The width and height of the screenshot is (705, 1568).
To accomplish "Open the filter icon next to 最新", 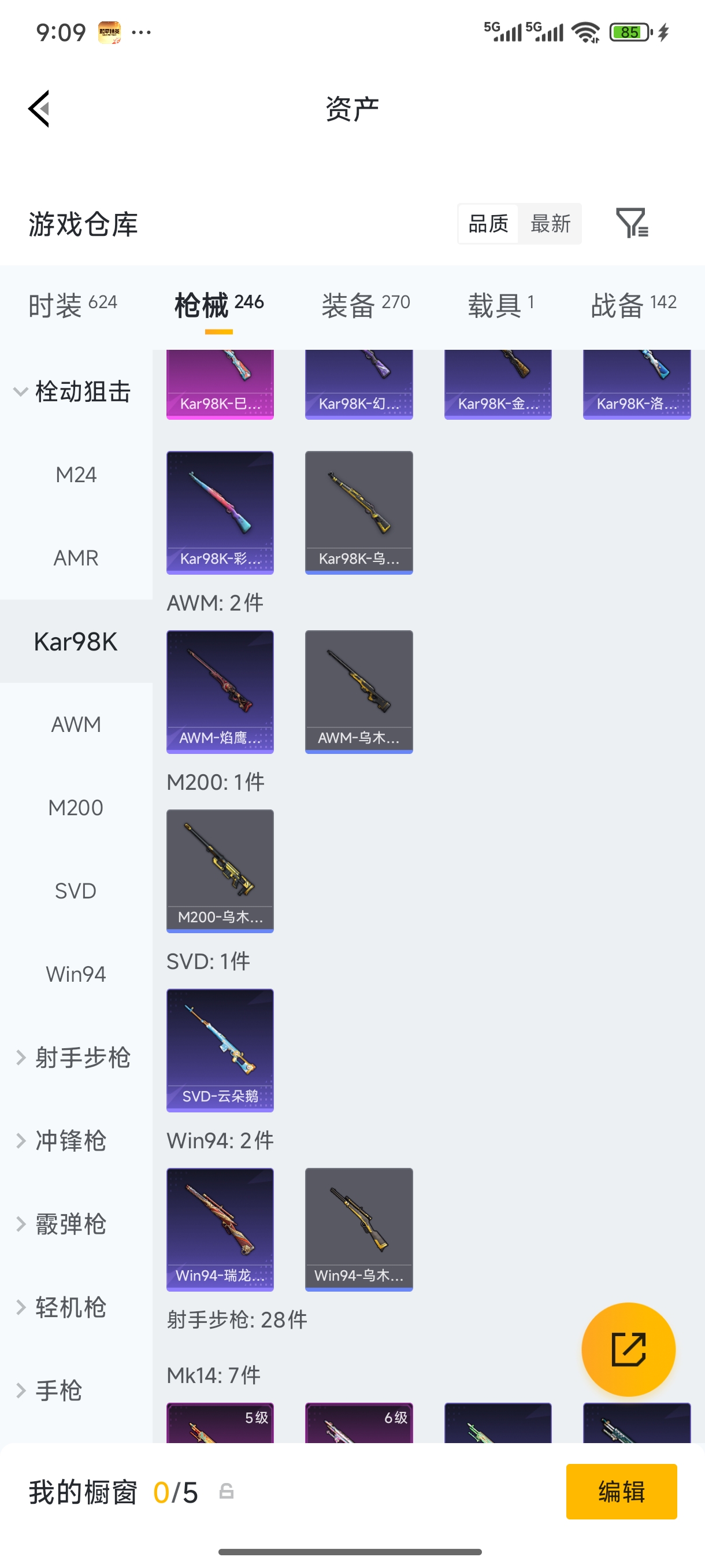I will (633, 223).
